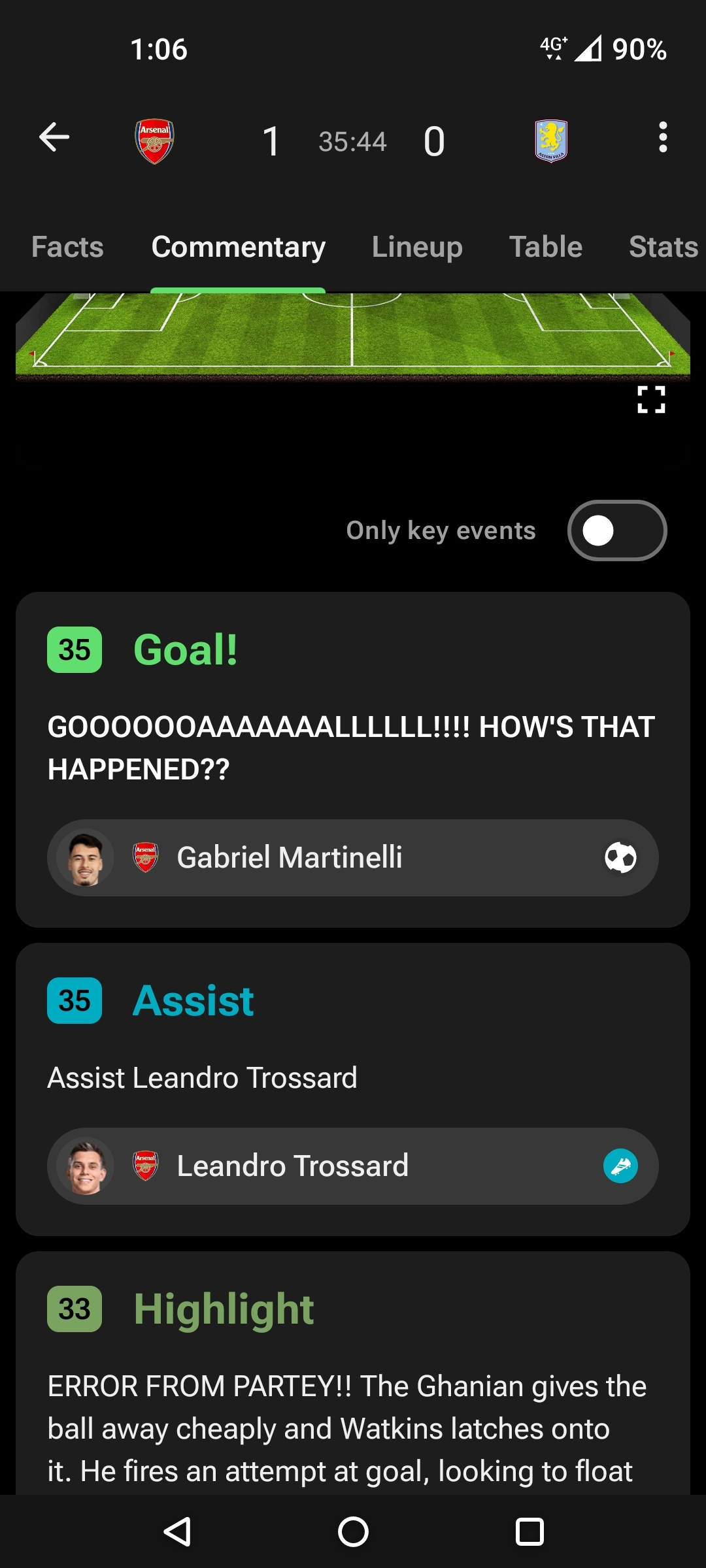Open the Lineup tab
This screenshot has width=706, height=1568.
[417, 248]
